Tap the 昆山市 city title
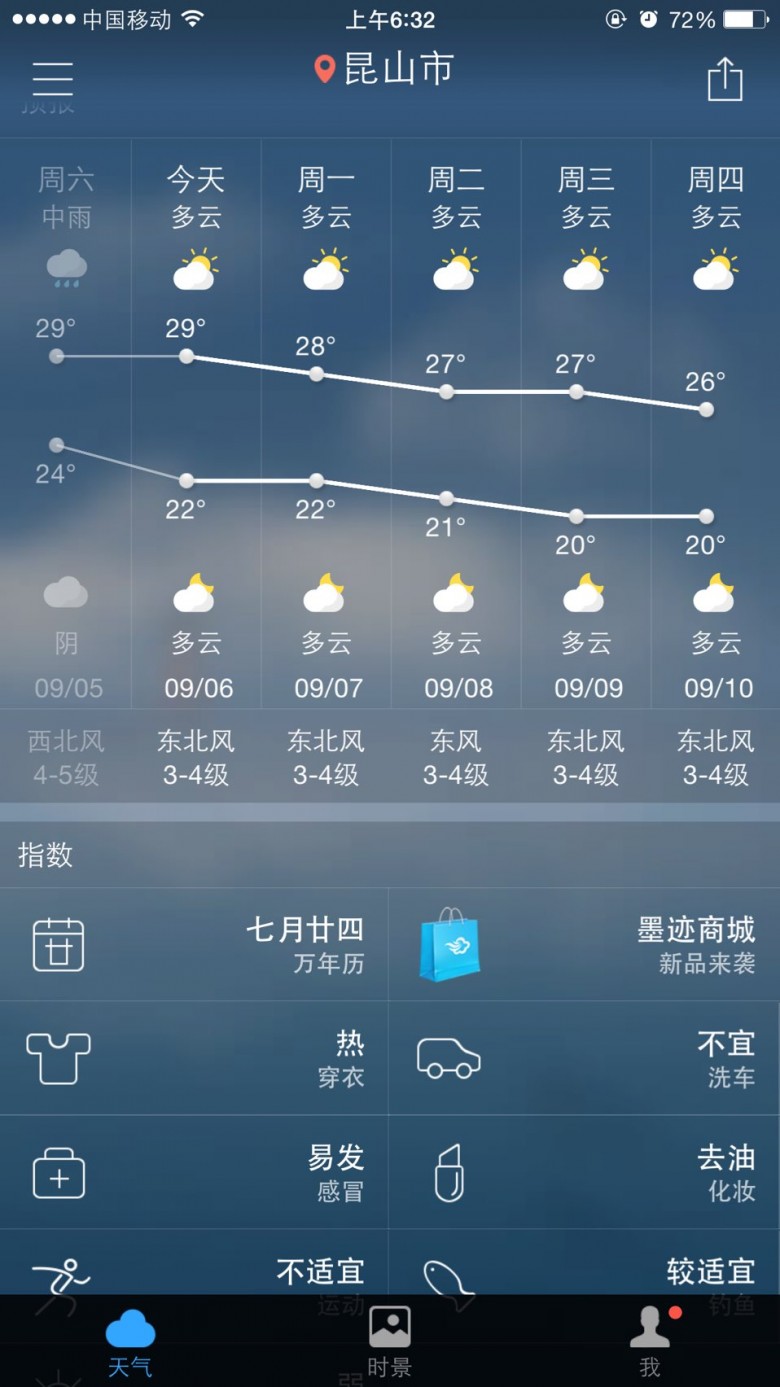 385,69
